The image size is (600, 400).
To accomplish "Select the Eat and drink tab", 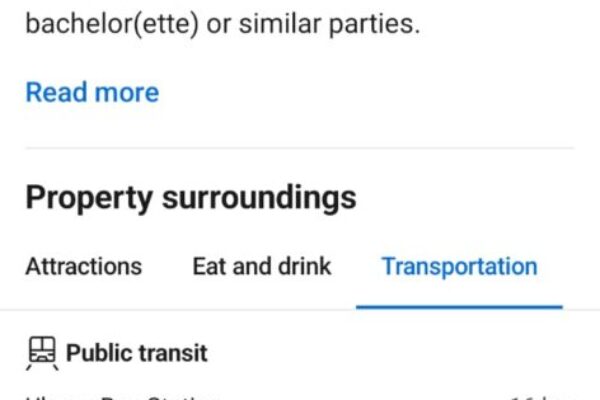I will pos(261,267).
